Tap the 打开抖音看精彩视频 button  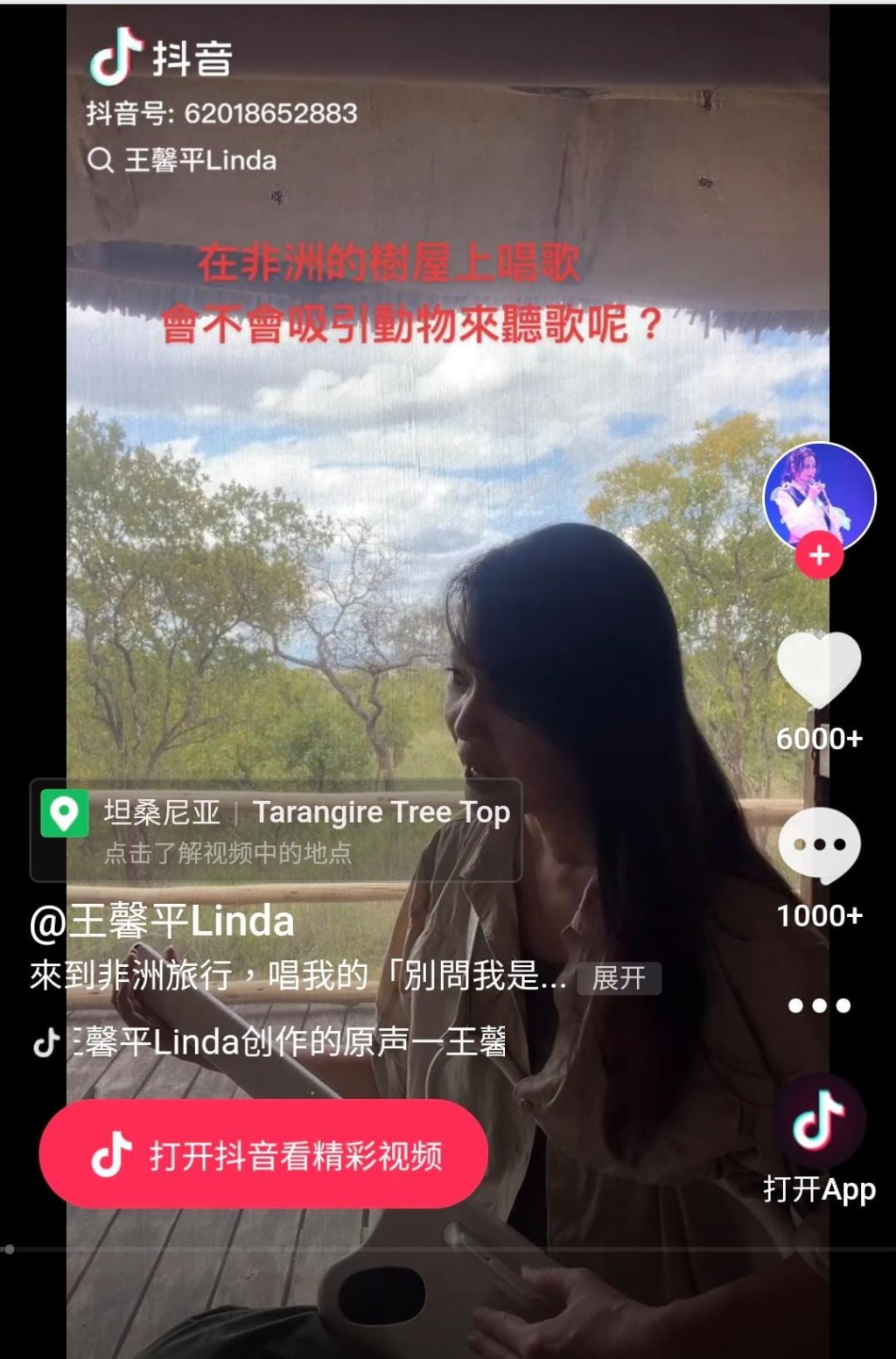[x=263, y=1155]
